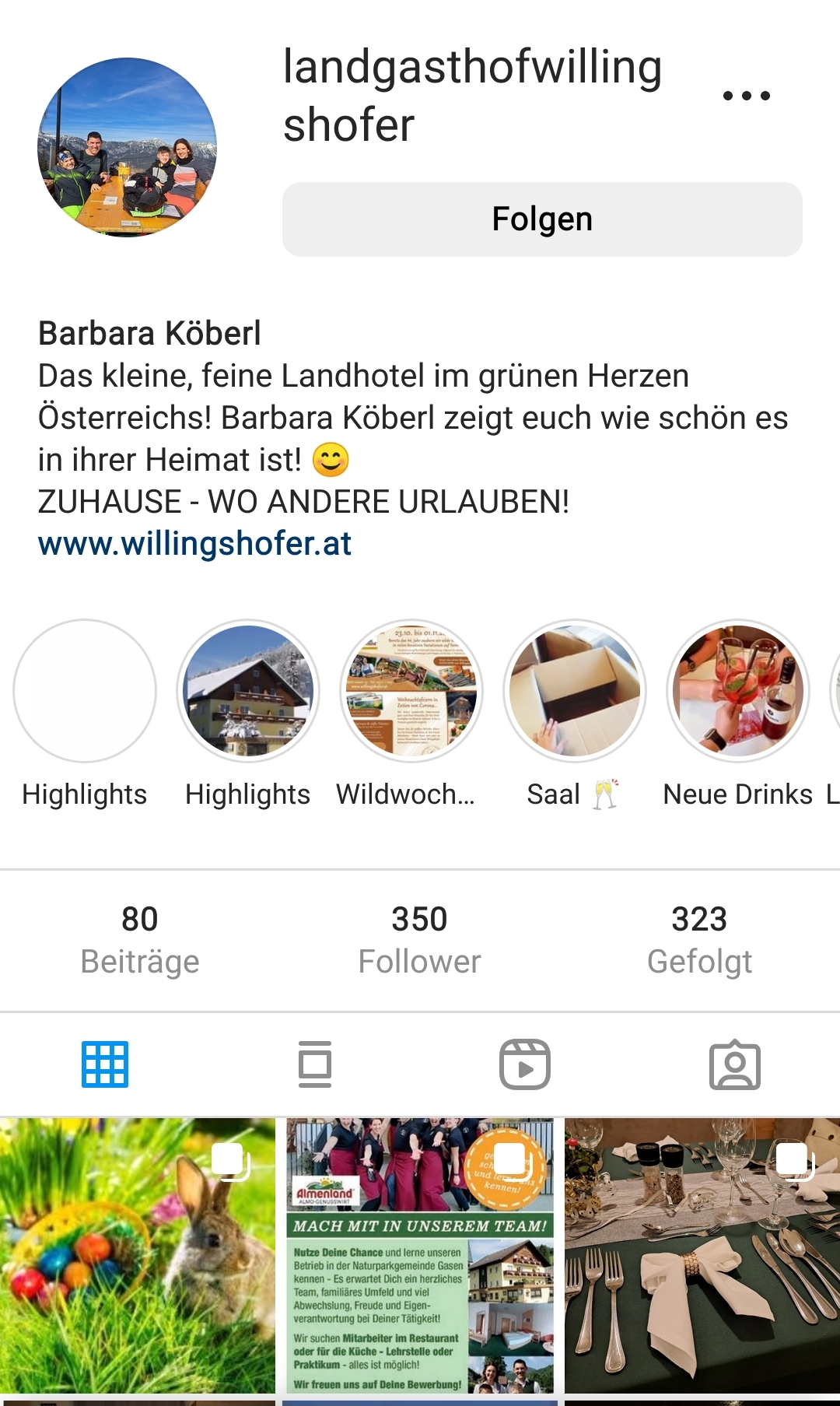The height and width of the screenshot is (1406, 840).
Task: Switch to the Reels tab
Action: [x=525, y=1064]
